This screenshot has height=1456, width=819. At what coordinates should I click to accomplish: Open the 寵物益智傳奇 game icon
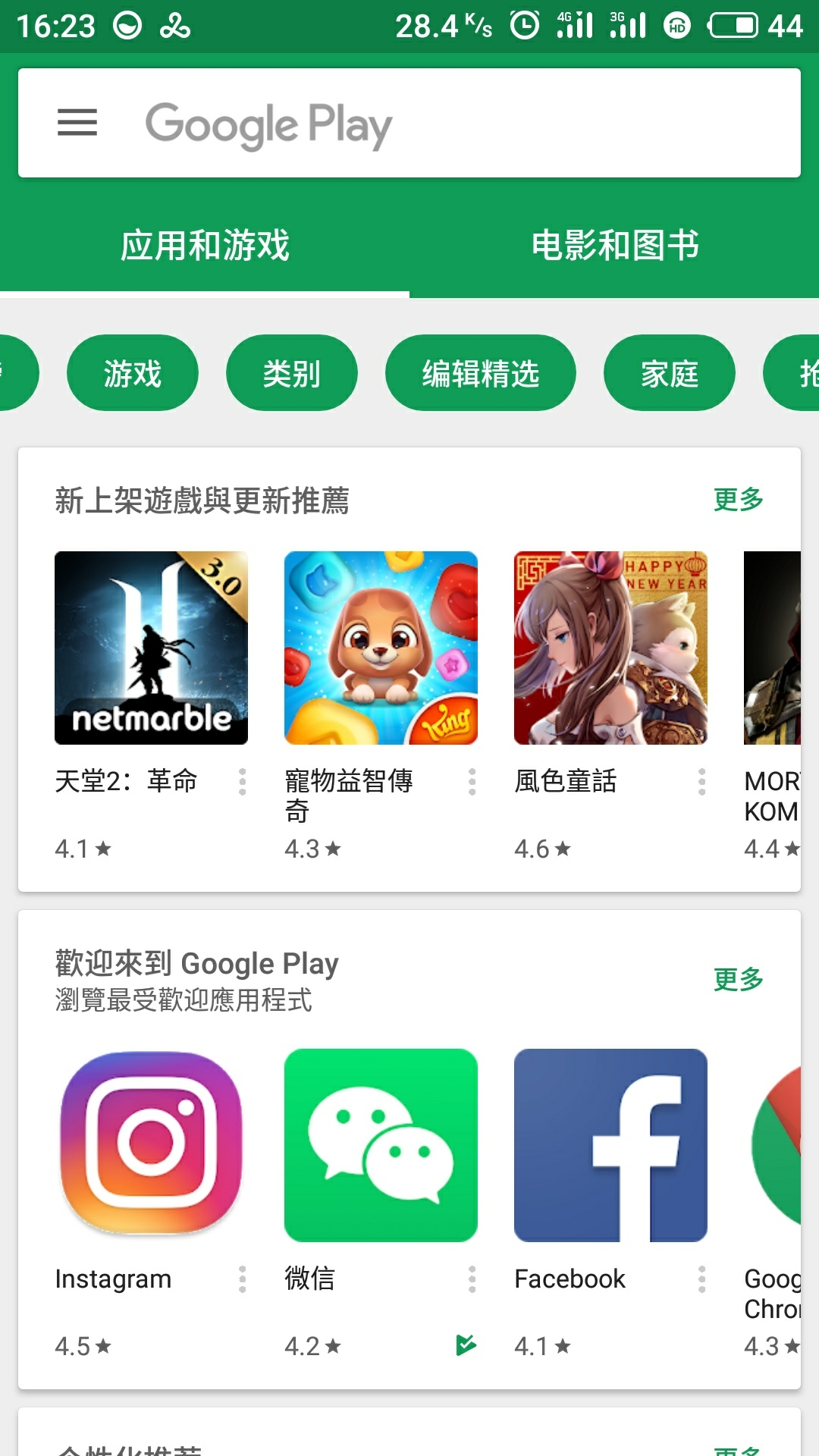point(380,648)
